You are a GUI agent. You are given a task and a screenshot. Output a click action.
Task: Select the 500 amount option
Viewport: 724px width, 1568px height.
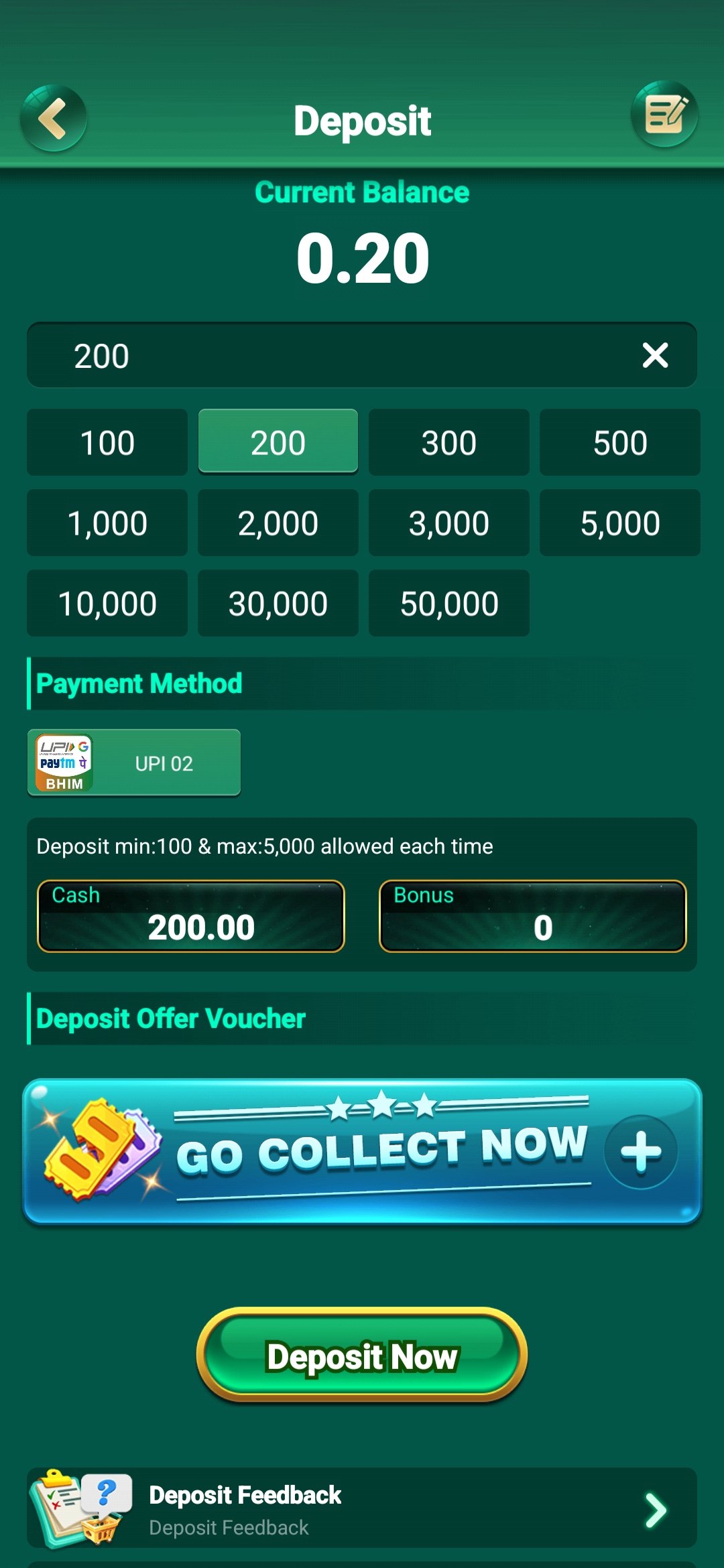pos(620,443)
